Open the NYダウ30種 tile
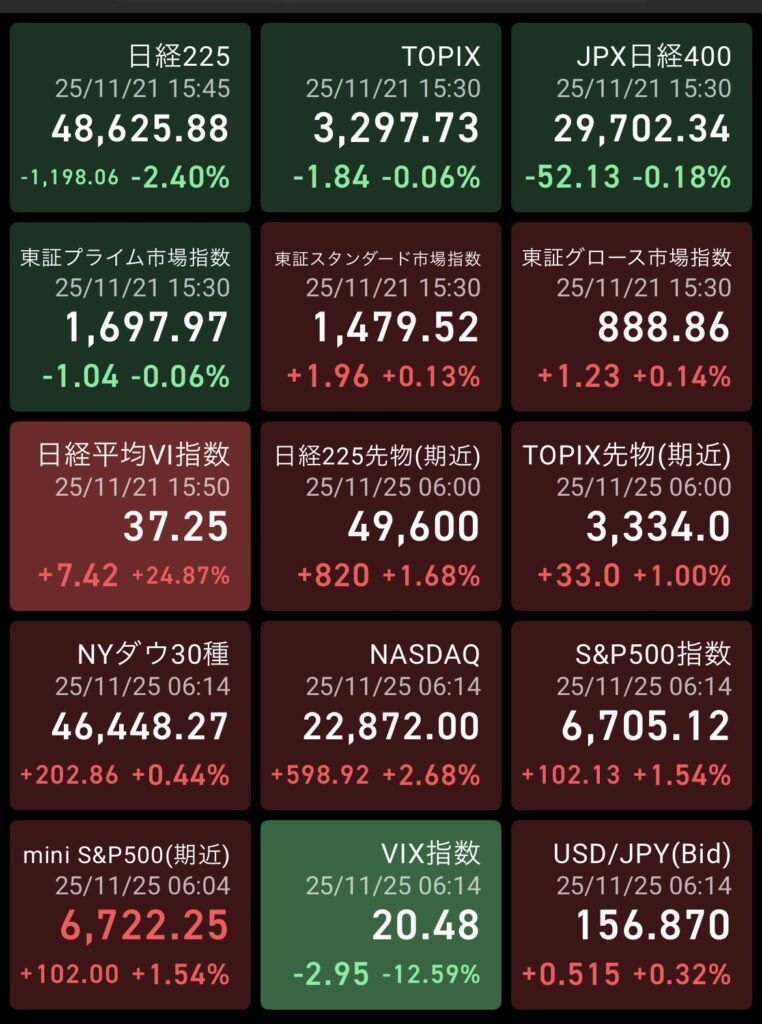The image size is (762, 1024). point(130,715)
